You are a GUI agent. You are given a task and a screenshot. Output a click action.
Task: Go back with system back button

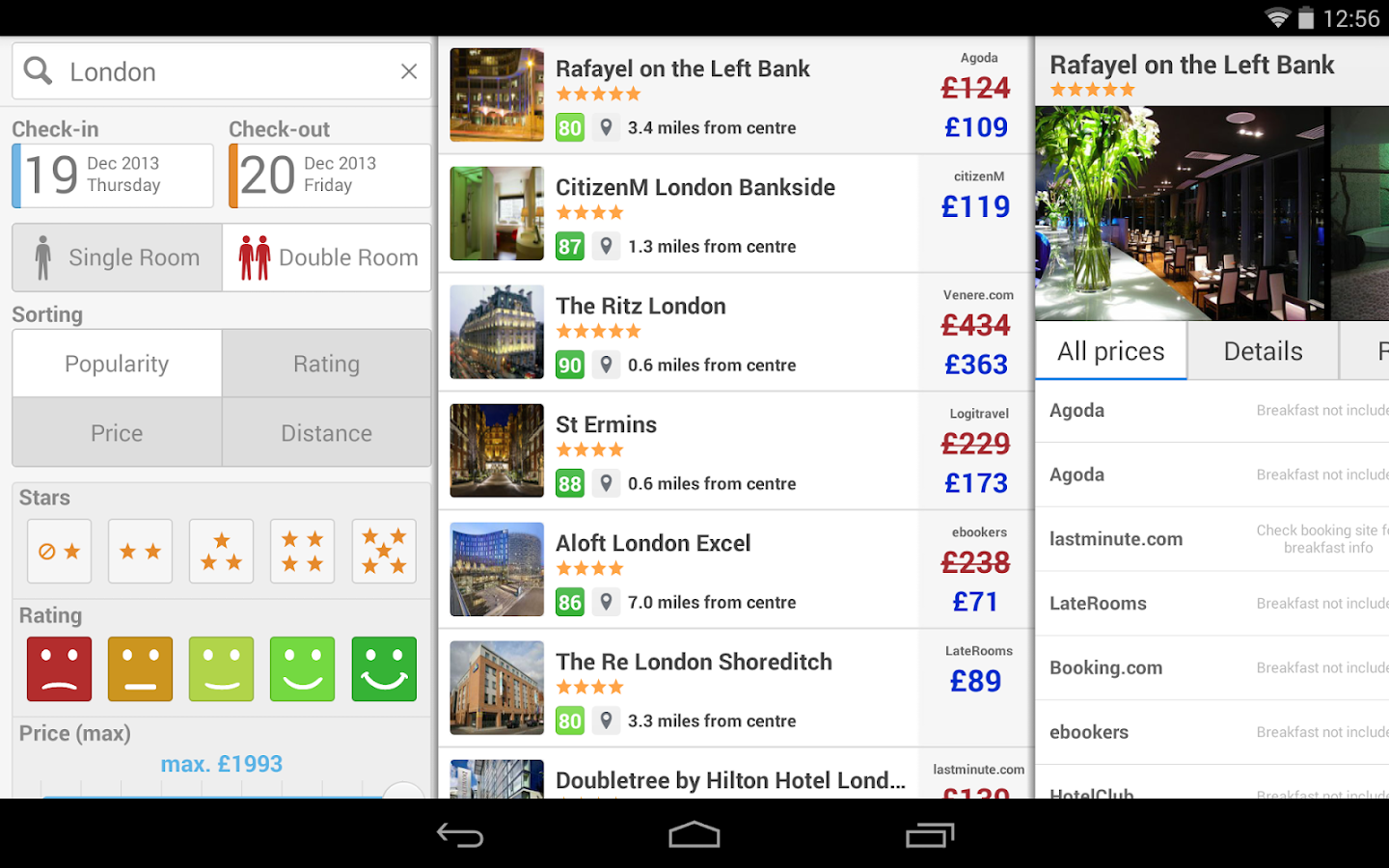coord(460,835)
